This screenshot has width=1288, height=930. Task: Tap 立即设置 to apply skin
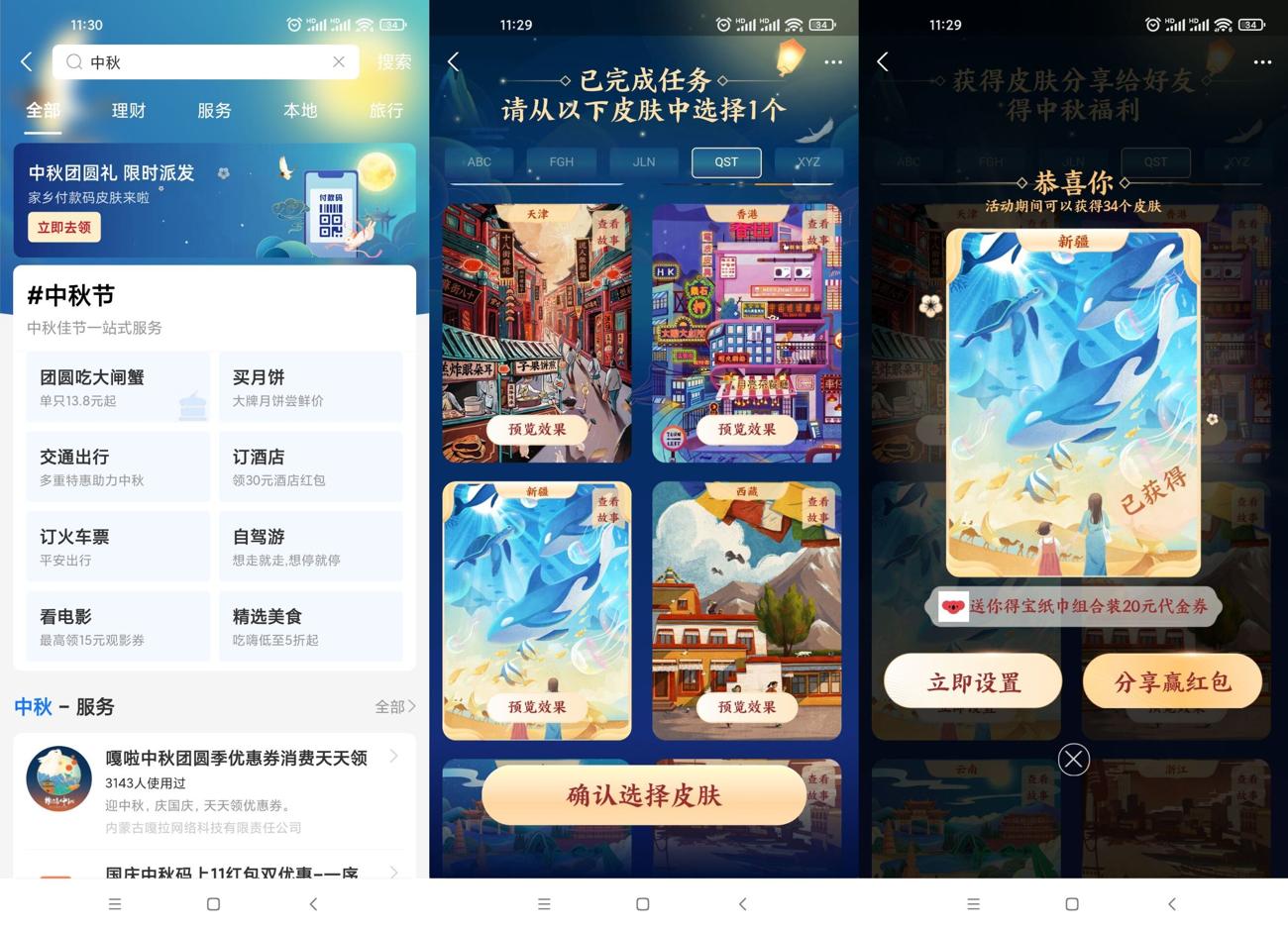point(973,681)
